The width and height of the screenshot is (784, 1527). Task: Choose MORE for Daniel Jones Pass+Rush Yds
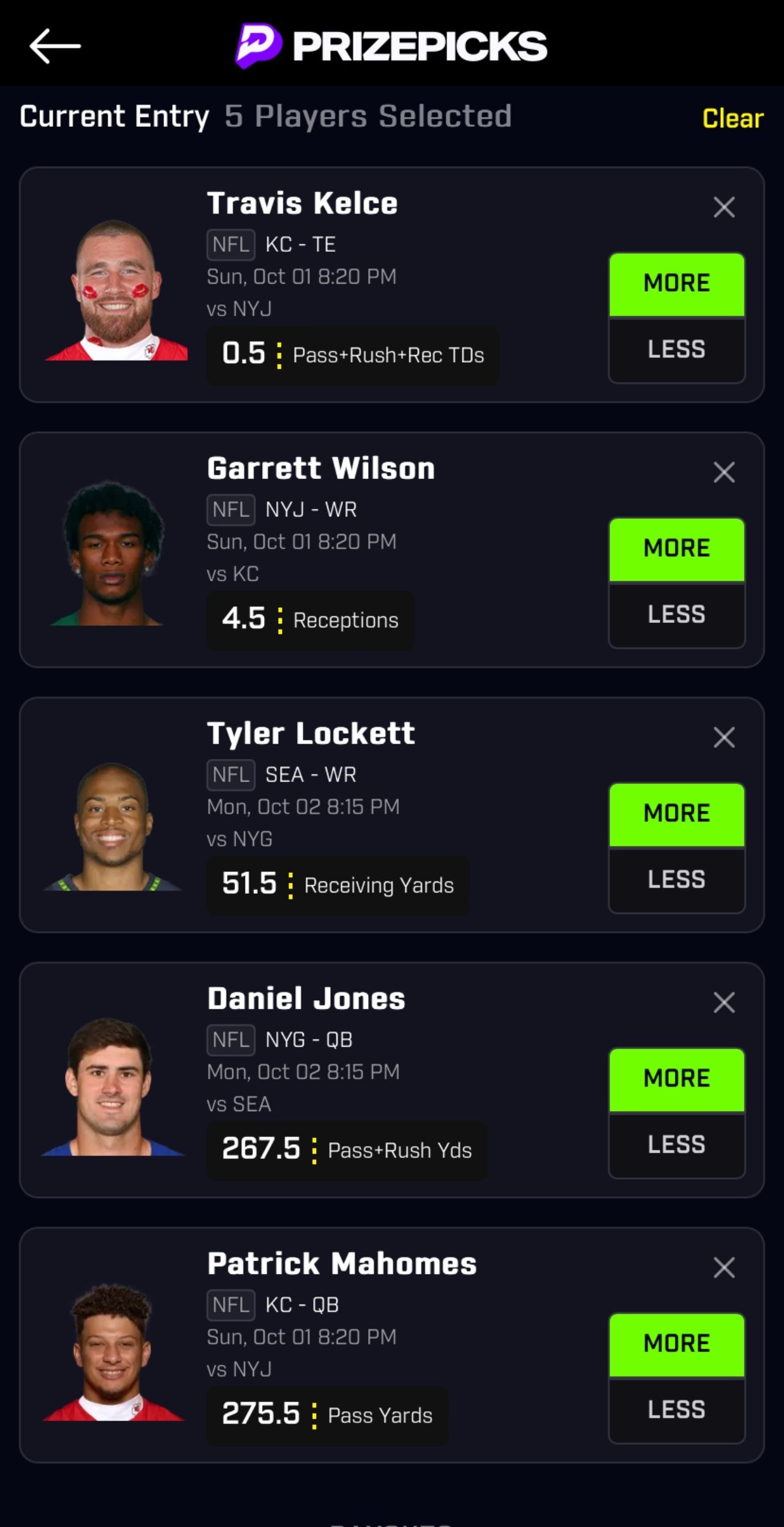676,1079
